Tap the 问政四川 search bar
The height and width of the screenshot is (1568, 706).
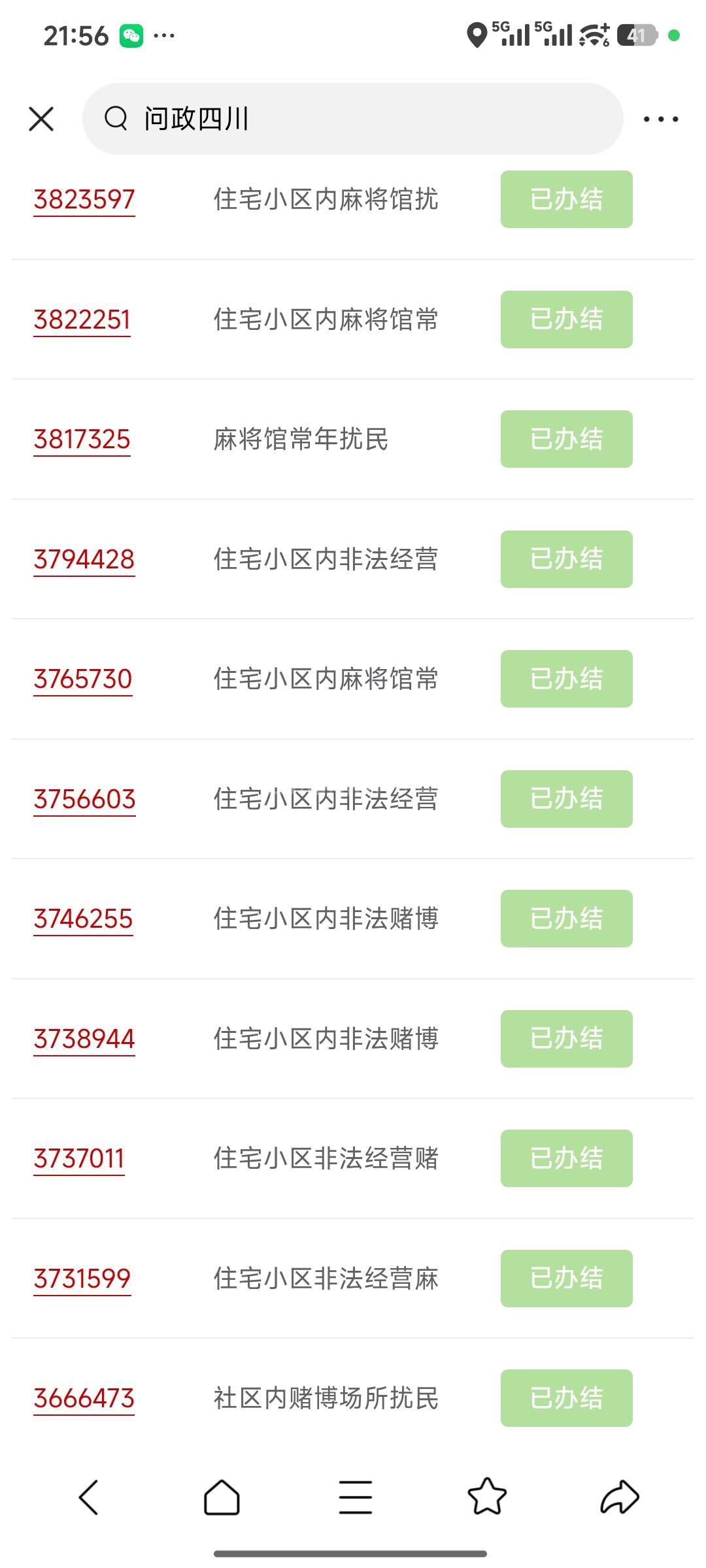pyautogui.click(x=353, y=119)
